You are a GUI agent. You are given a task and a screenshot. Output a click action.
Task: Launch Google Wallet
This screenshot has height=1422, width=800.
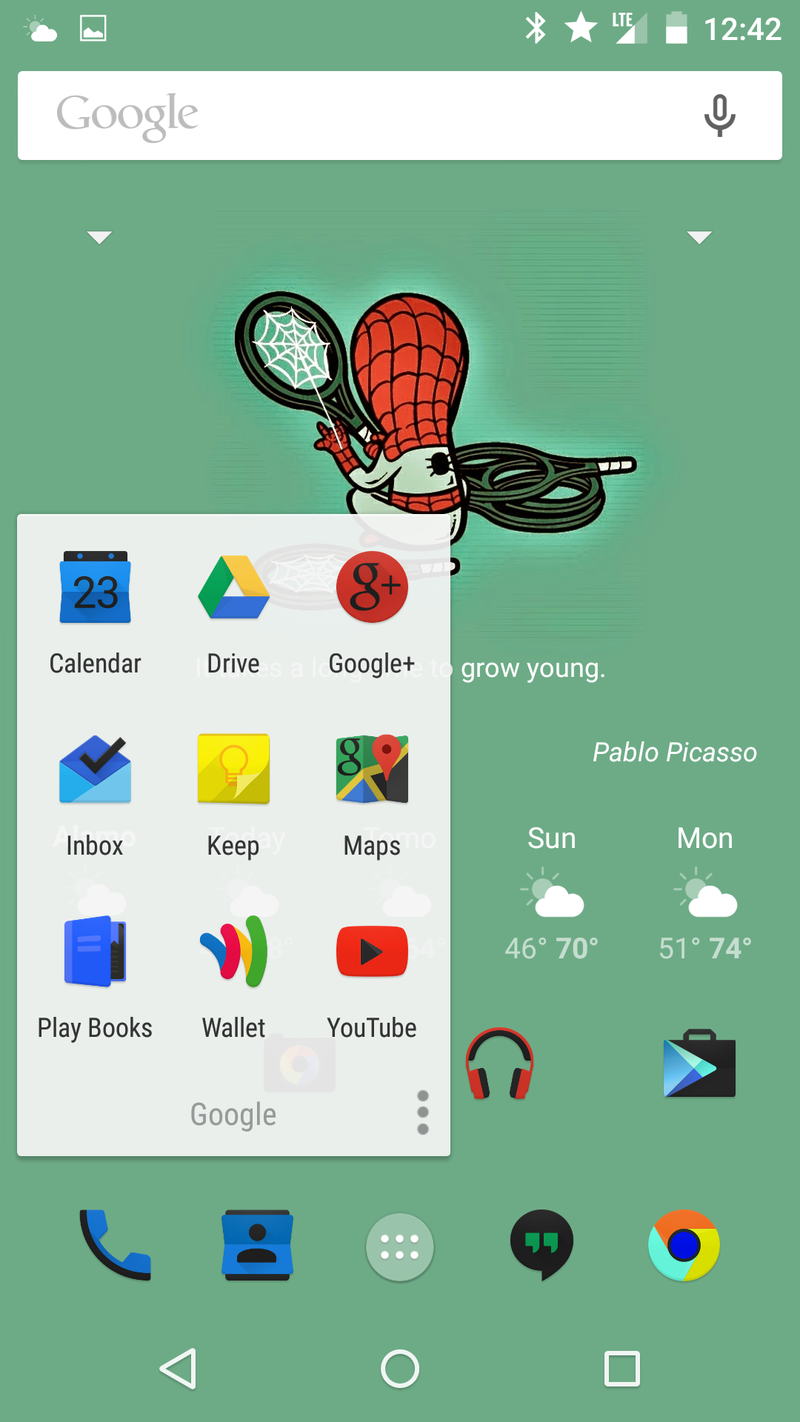pyautogui.click(x=233, y=953)
